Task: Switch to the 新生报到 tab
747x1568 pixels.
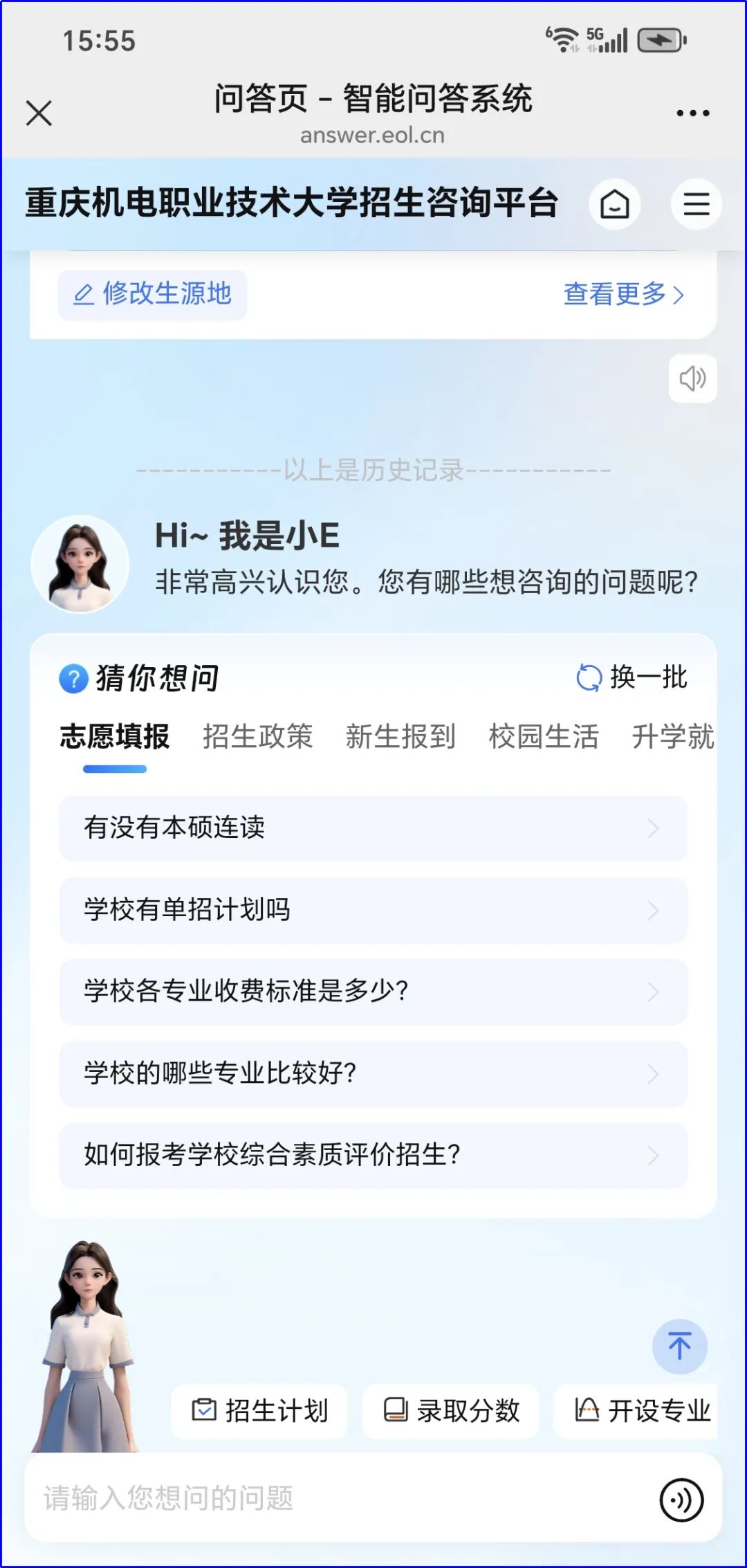Action: click(400, 736)
